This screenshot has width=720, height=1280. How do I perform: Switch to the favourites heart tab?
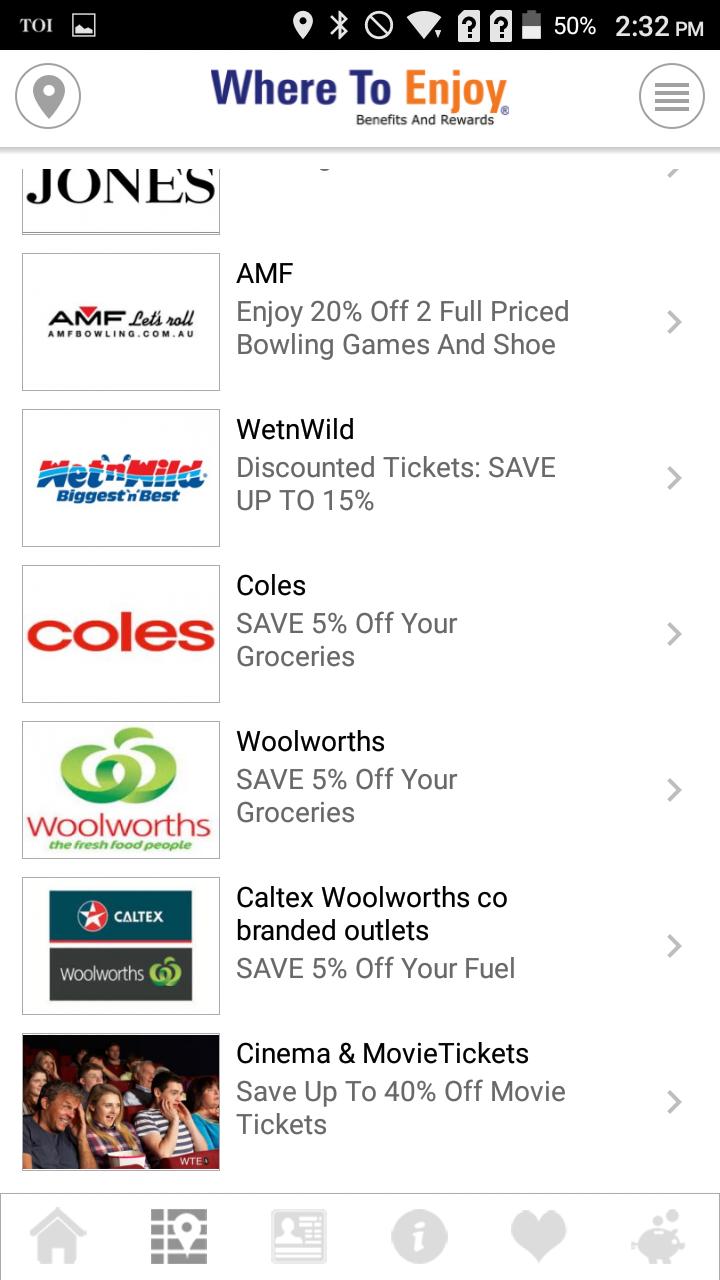pyautogui.click(x=539, y=1236)
